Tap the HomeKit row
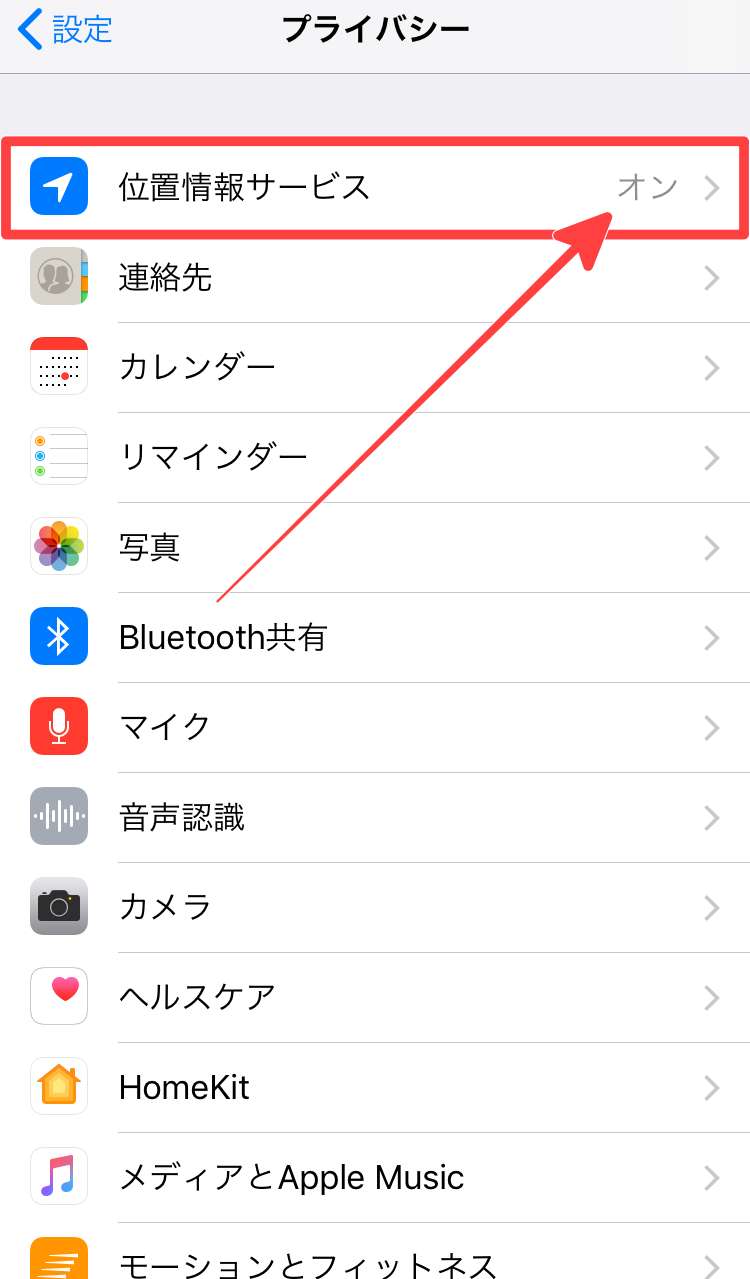Viewport: 750px width, 1279px height. coord(375,1087)
